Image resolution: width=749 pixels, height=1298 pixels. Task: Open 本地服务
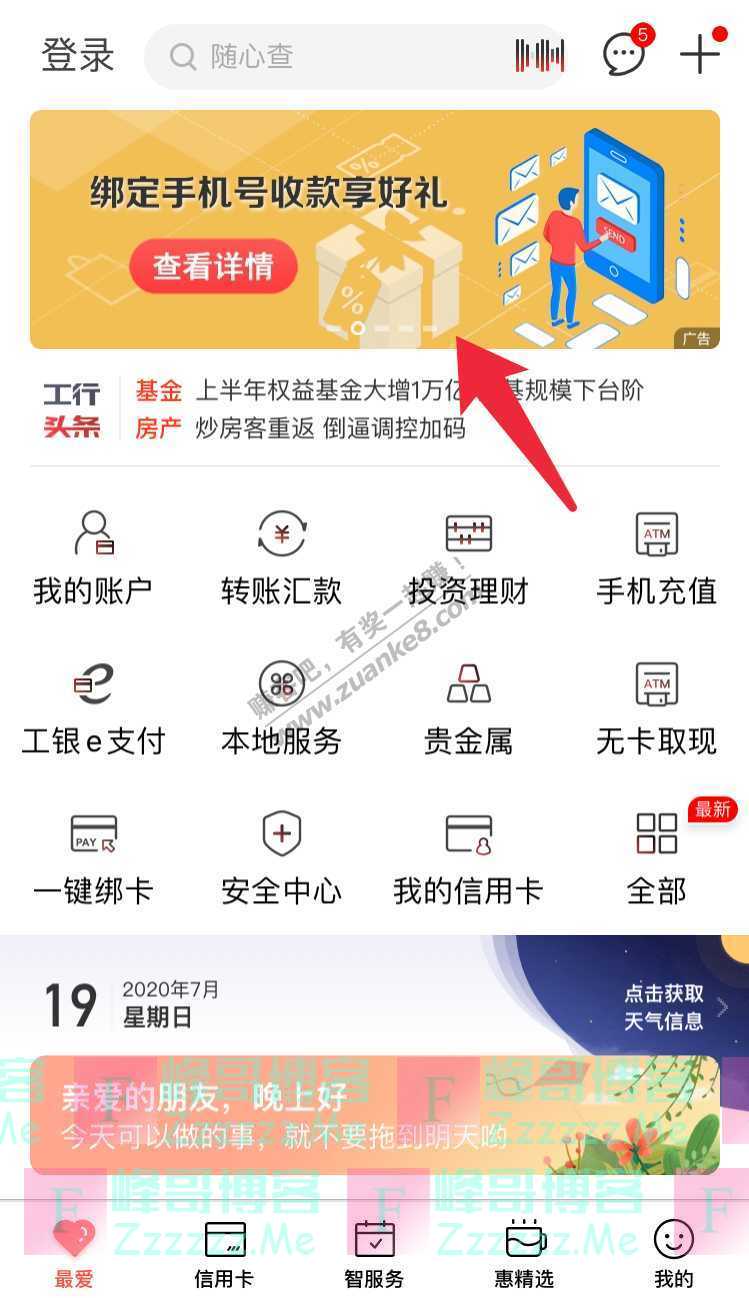pyautogui.click(x=281, y=708)
